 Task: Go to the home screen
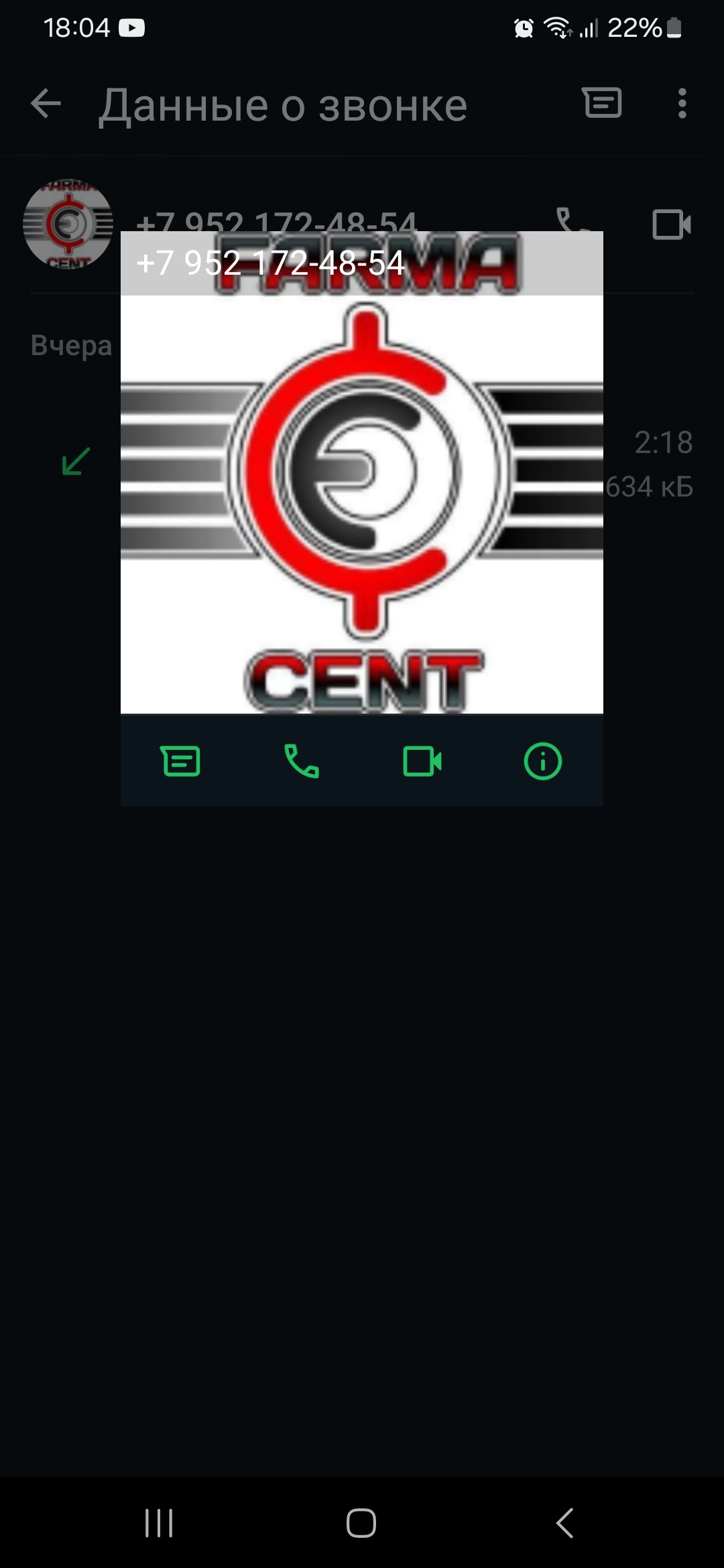361,1522
